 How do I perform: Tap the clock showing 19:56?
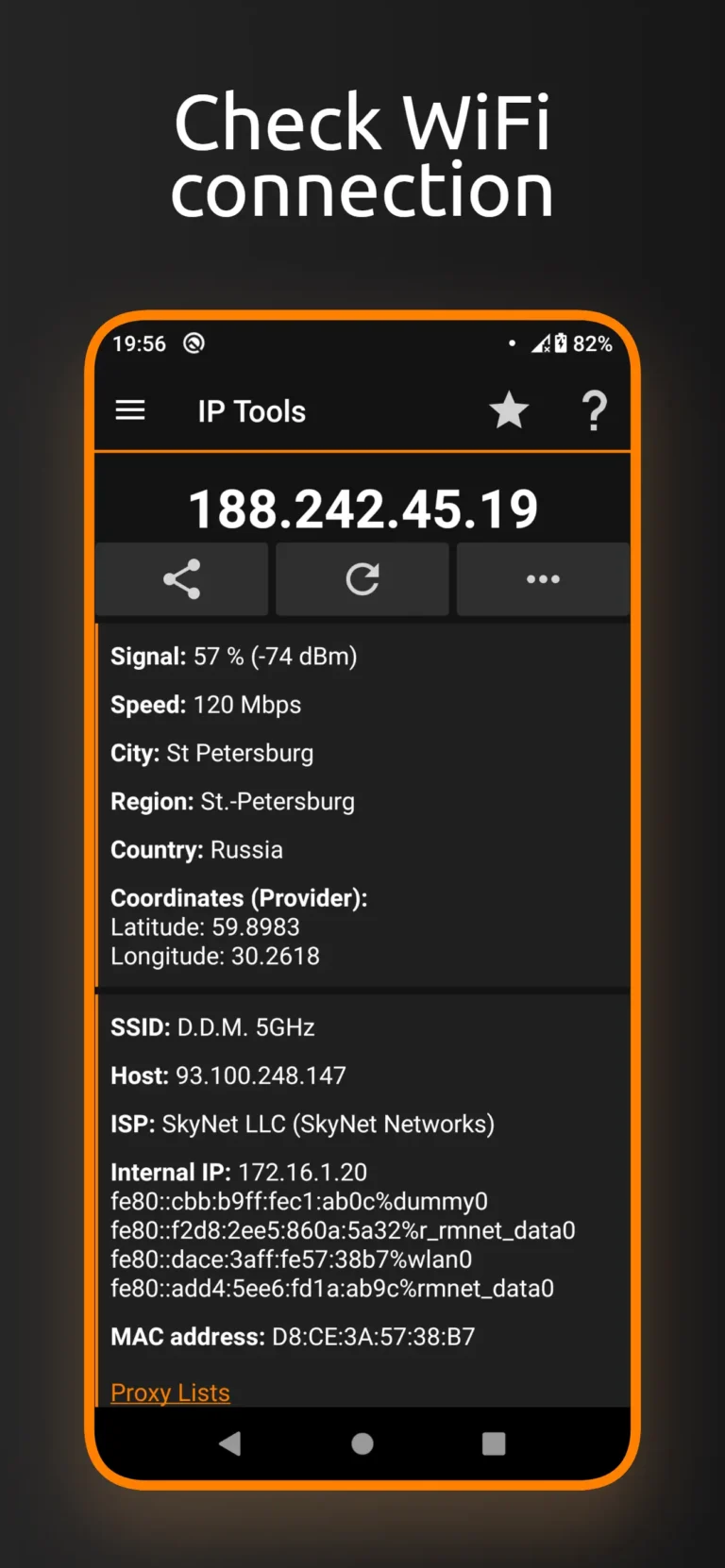139,343
